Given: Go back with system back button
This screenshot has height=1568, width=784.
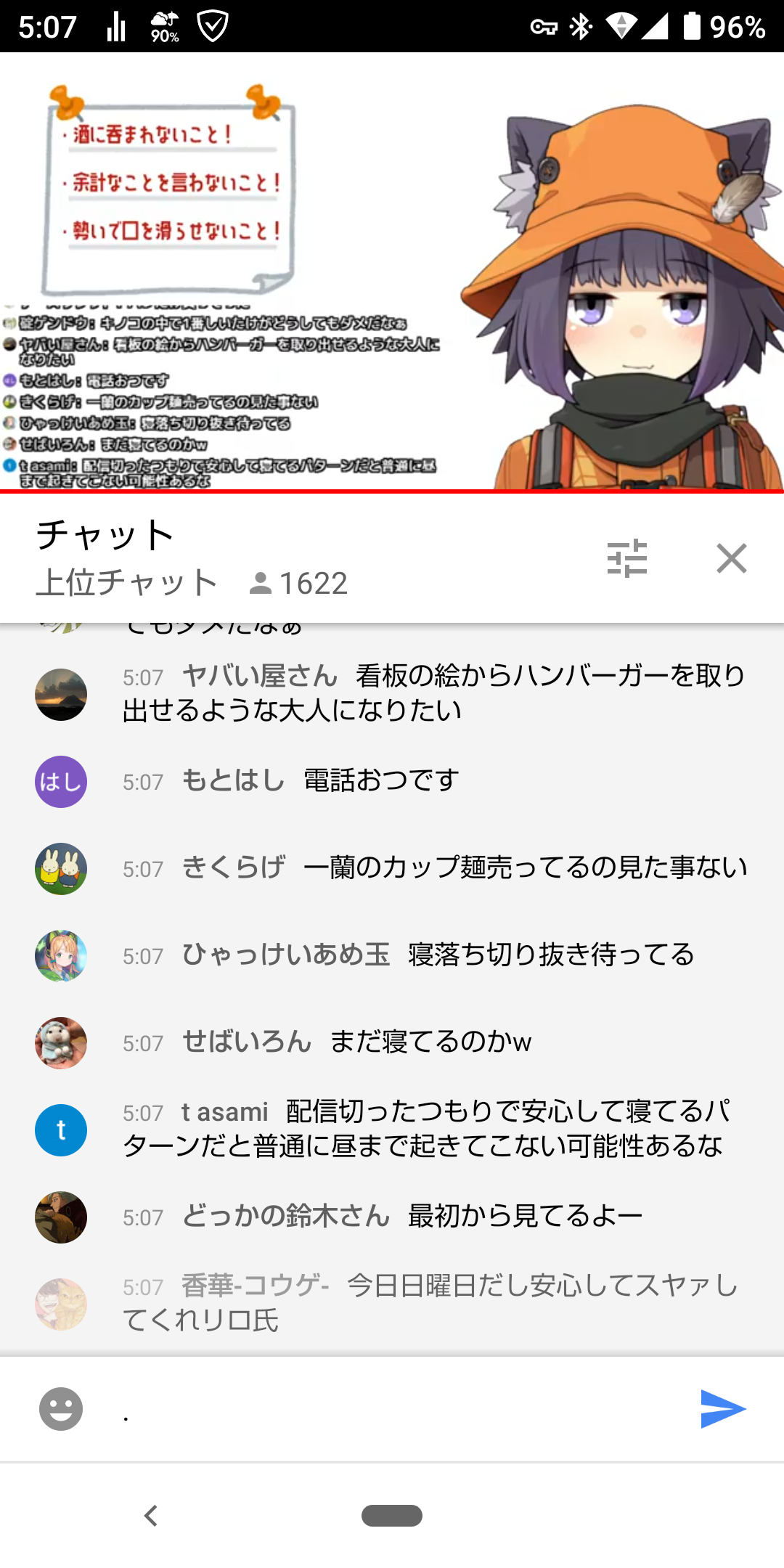Looking at the screenshot, I should pos(151,1516).
